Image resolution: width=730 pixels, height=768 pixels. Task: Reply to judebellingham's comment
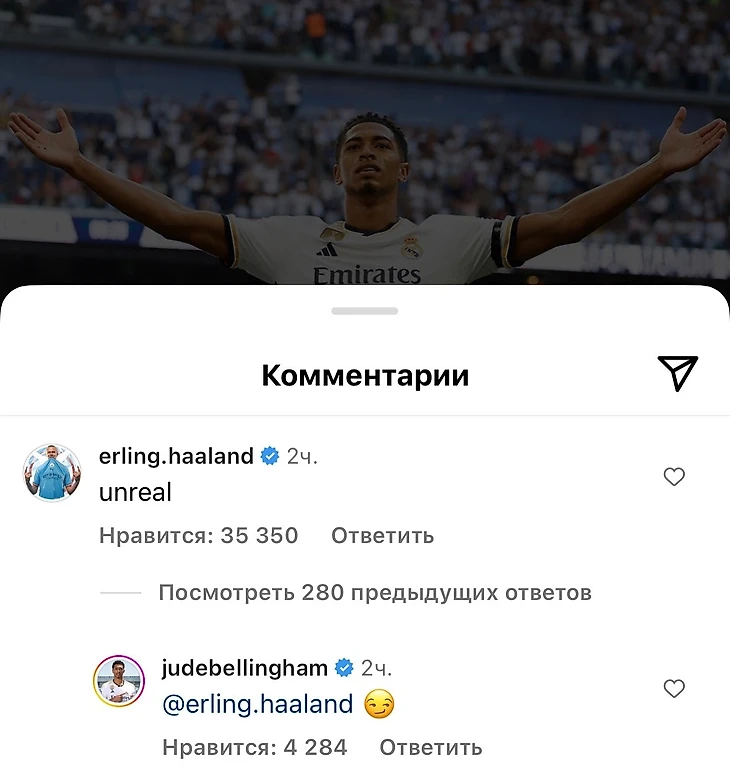click(x=430, y=747)
